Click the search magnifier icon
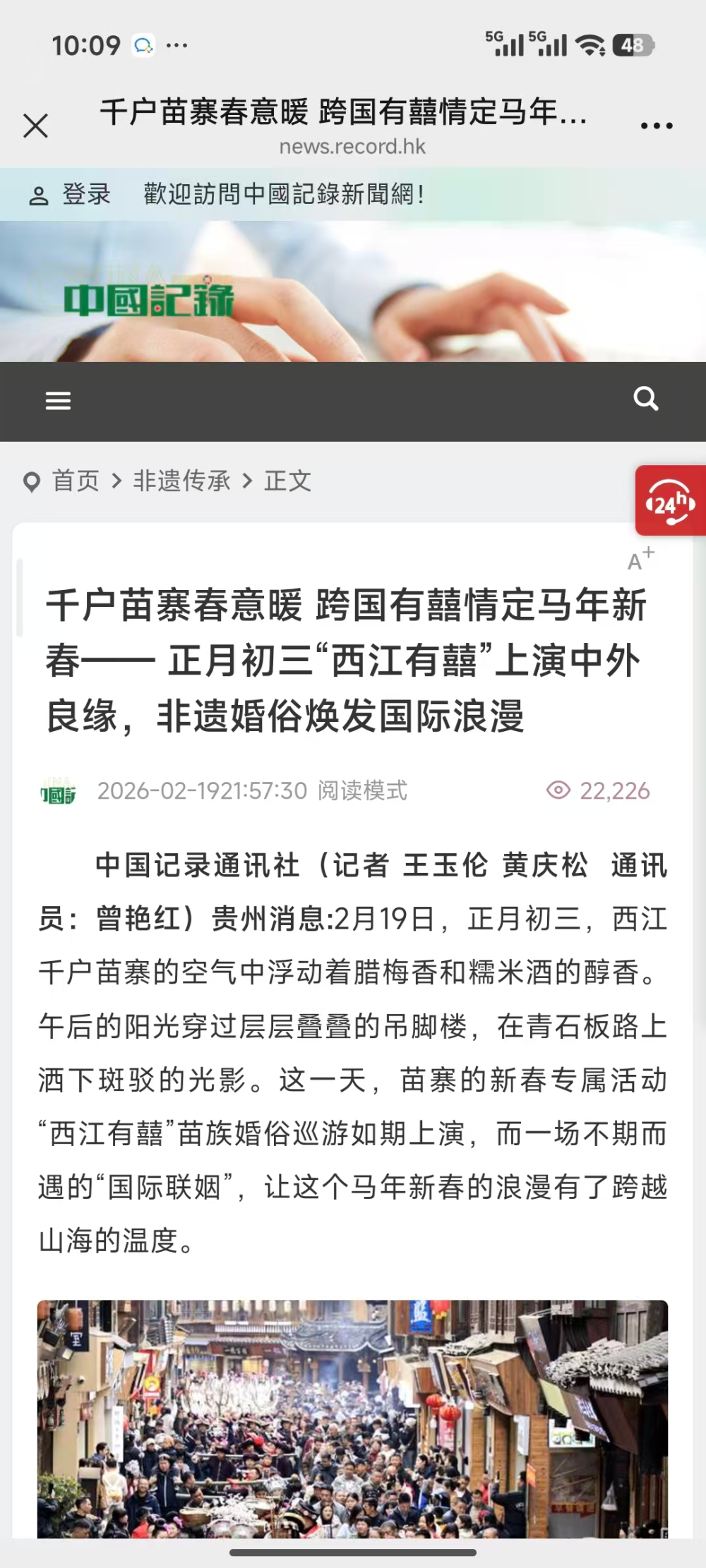 tap(646, 400)
